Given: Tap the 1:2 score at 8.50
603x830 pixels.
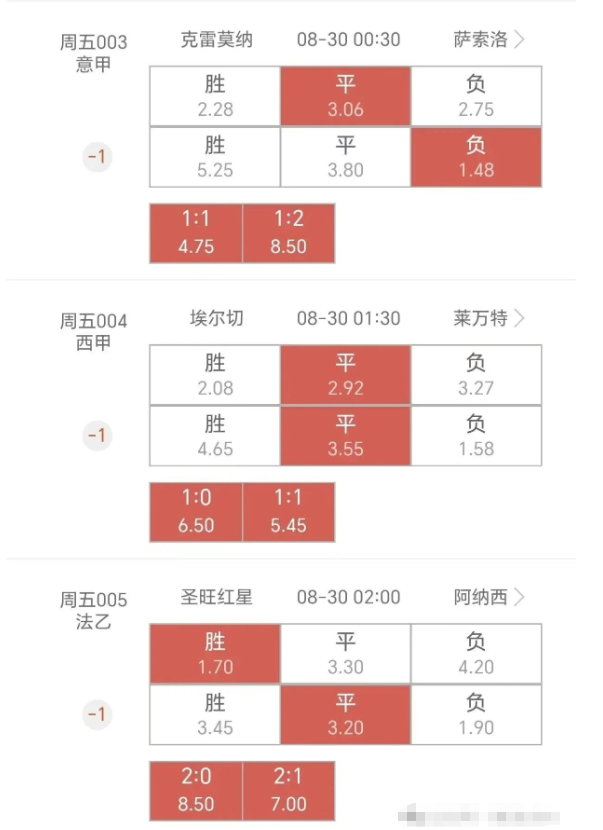Looking at the screenshot, I should tap(288, 233).
